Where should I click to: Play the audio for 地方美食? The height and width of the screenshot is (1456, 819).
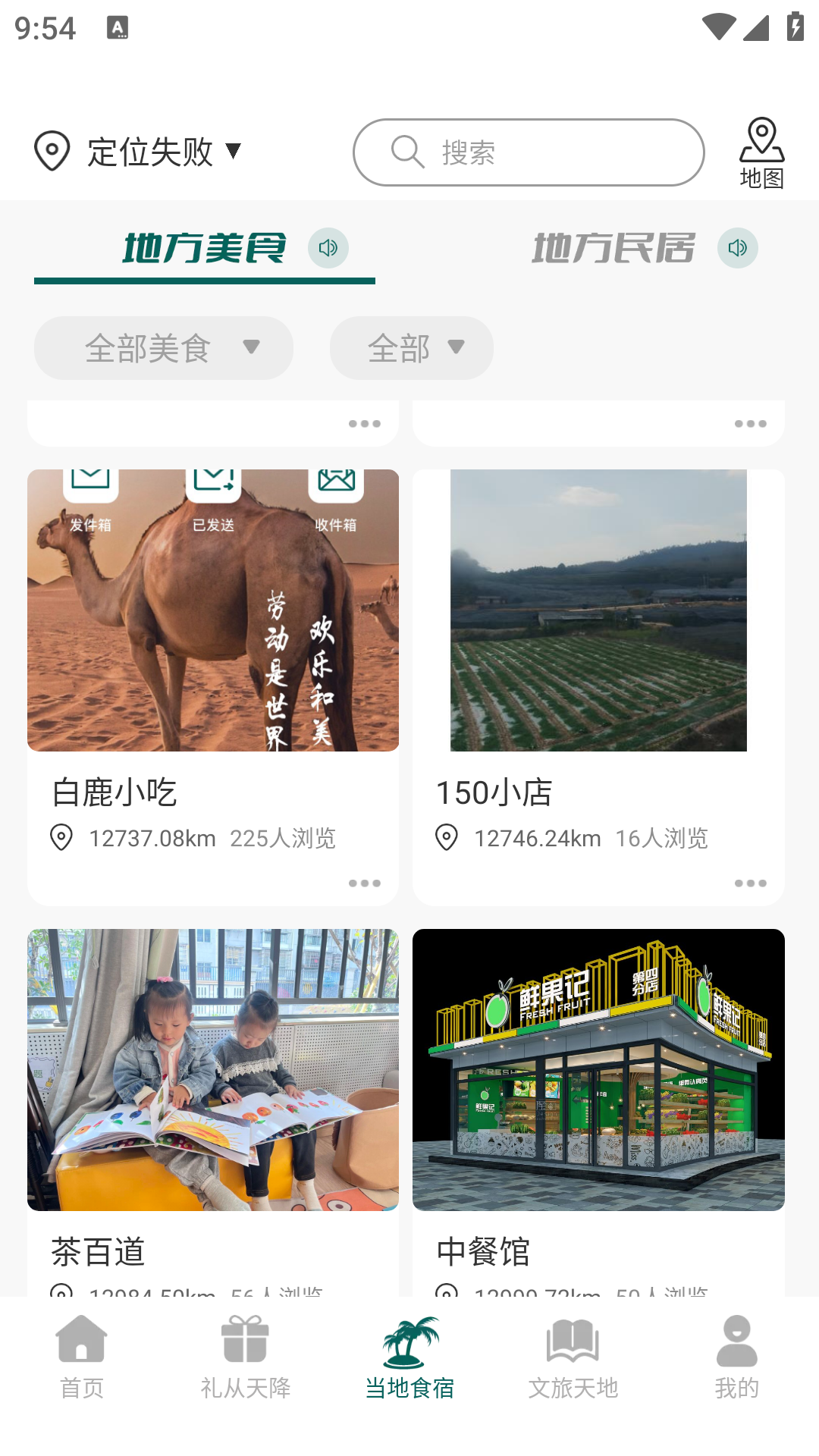(x=328, y=248)
